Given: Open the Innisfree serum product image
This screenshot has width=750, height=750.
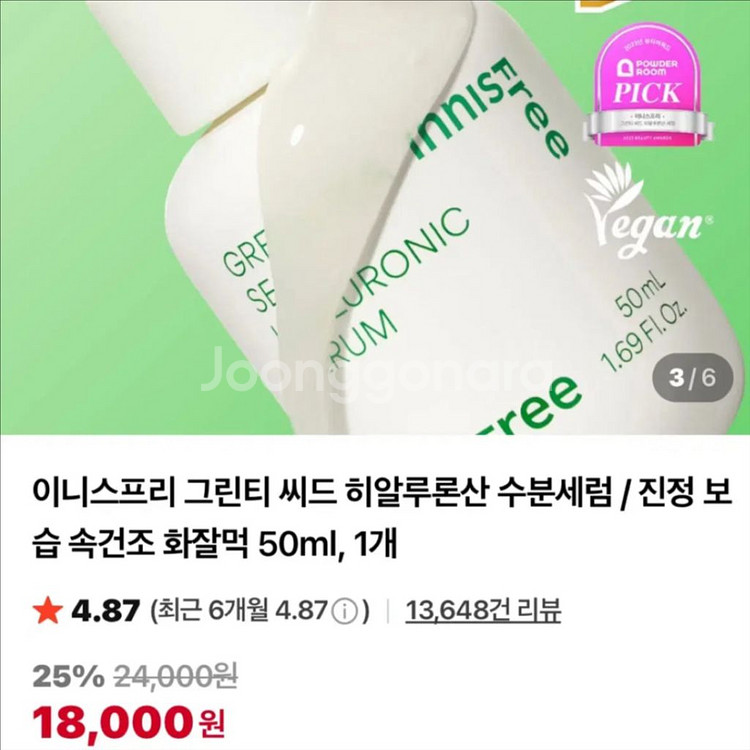Looking at the screenshot, I should tap(375, 220).
